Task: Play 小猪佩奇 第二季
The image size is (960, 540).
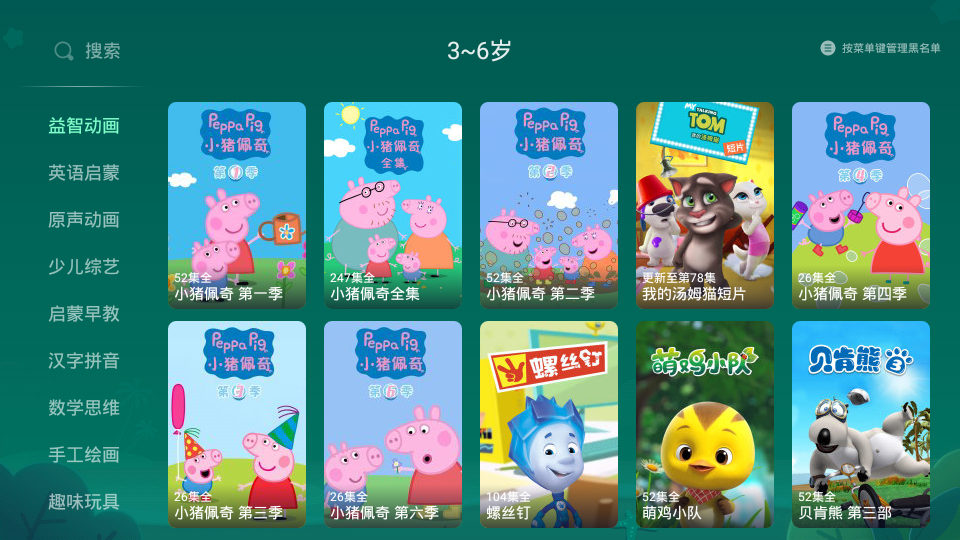Action: (549, 205)
